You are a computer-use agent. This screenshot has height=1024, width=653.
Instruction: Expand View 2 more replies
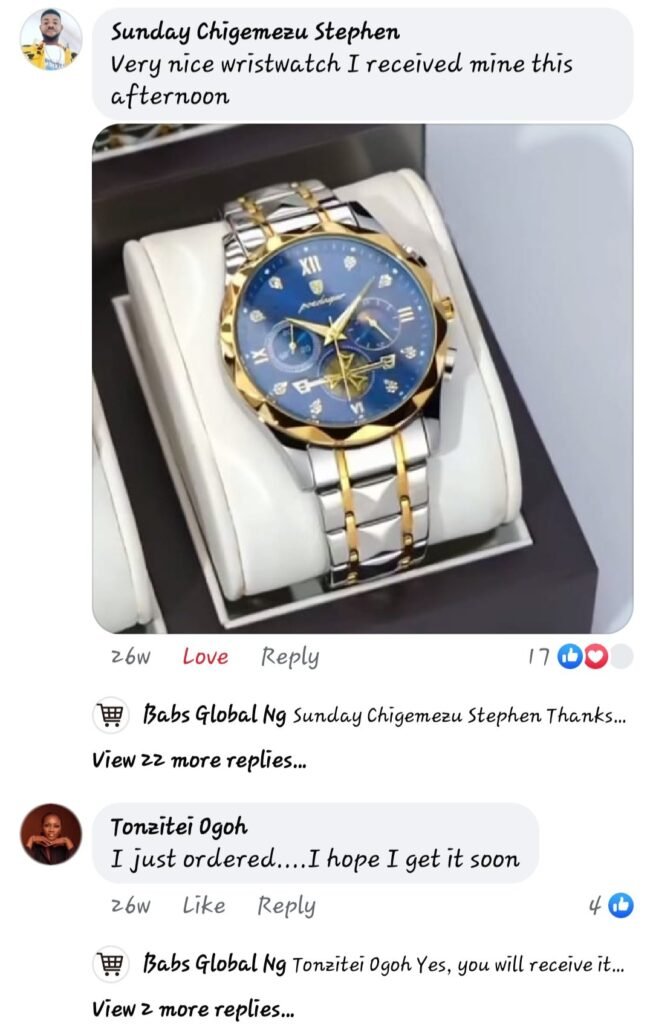pos(193,1008)
